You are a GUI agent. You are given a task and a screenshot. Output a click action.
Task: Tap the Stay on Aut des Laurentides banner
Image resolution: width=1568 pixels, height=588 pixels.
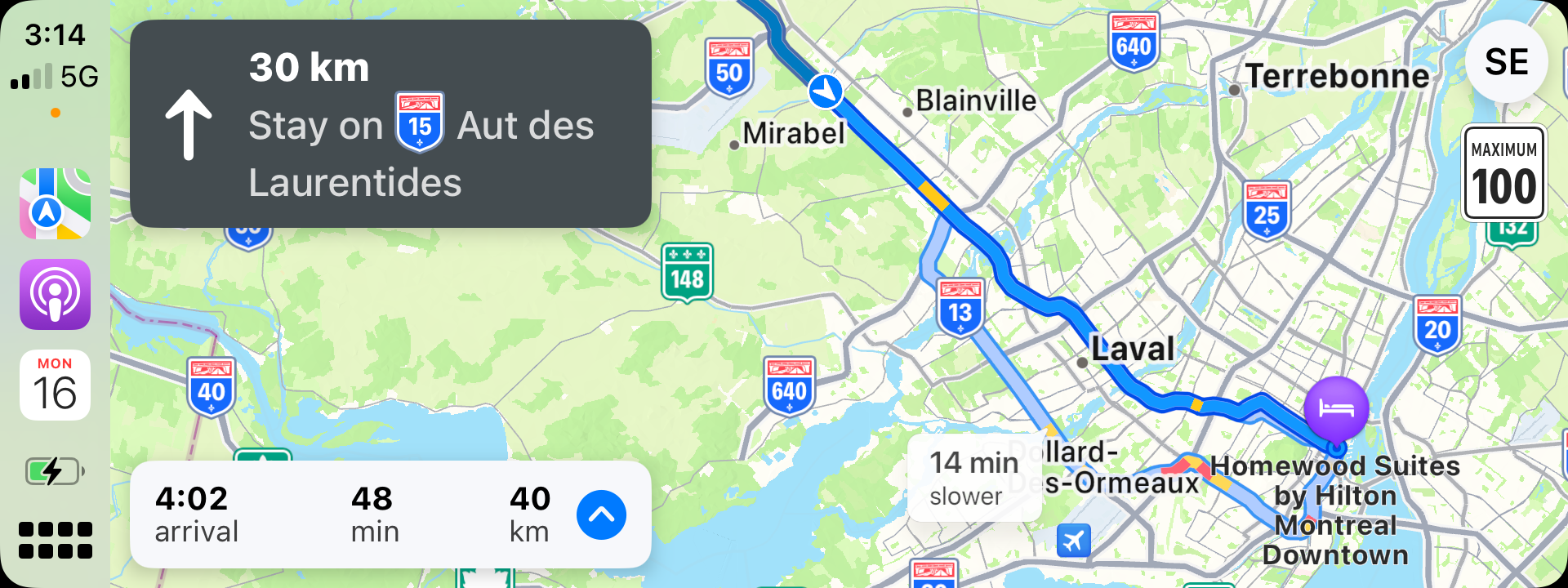point(390,124)
